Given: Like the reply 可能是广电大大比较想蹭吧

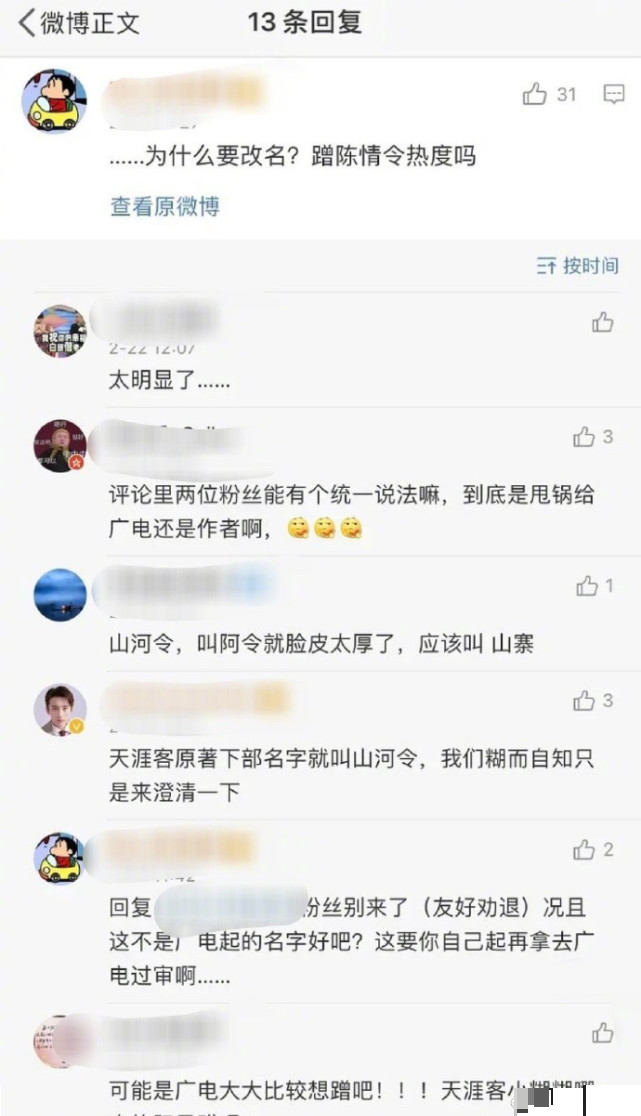Looking at the screenshot, I should pyautogui.click(x=602, y=1033).
